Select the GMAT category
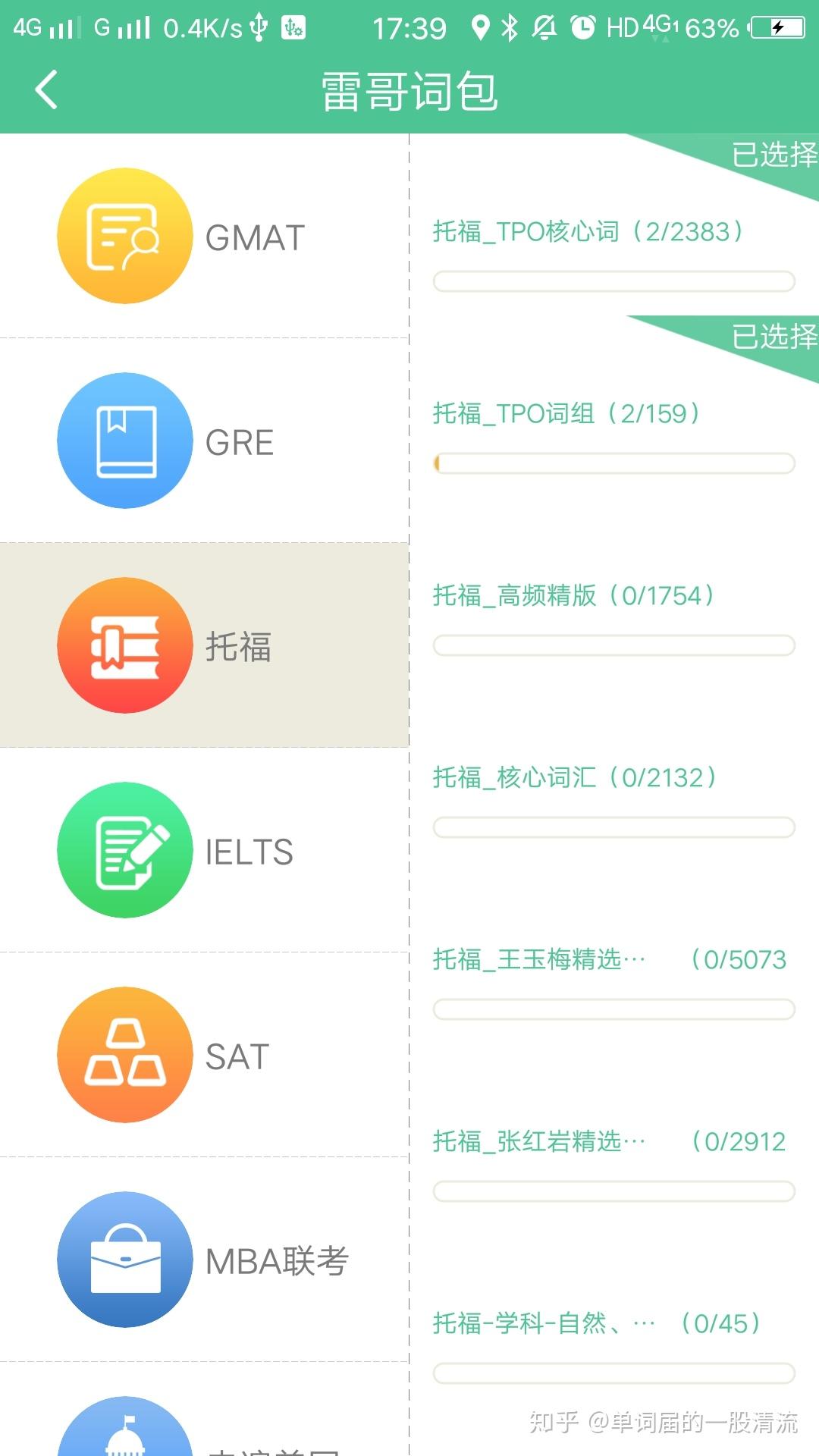Viewport: 819px width, 1456px height. 203,237
